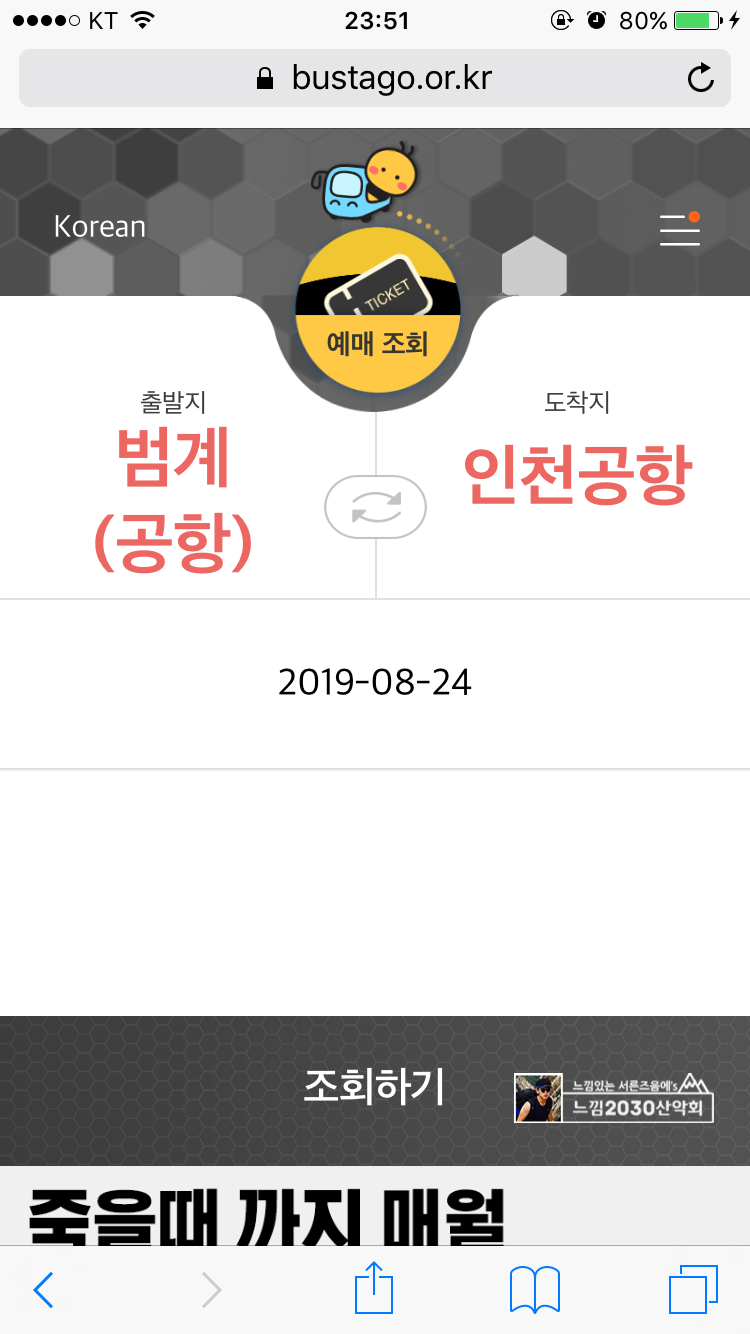Change travel date 2019-08-24
Image resolution: width=750 pixels, height=1334 pixels.
[x=375, y=683]
